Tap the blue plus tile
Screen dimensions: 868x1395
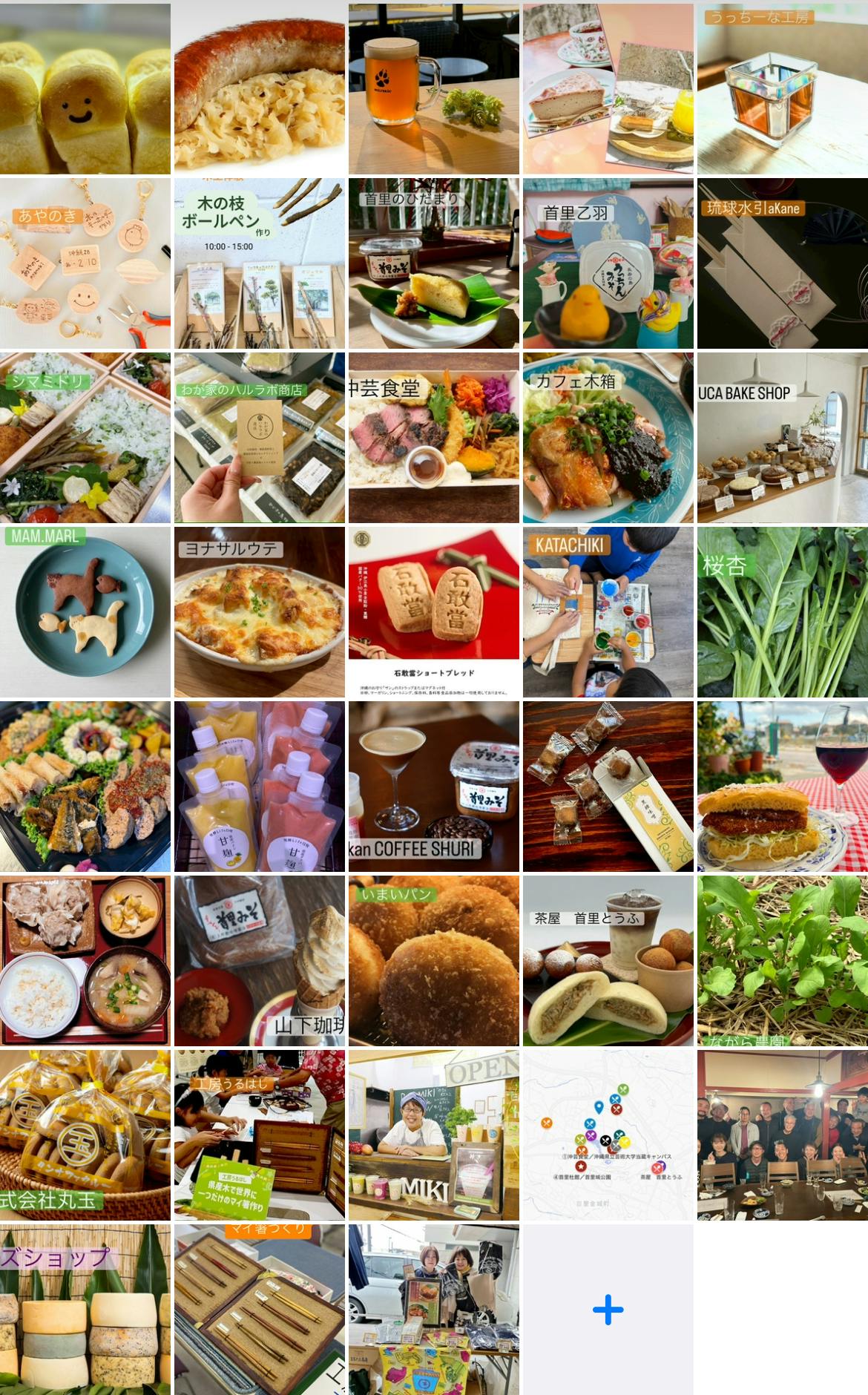point(608,1310)
